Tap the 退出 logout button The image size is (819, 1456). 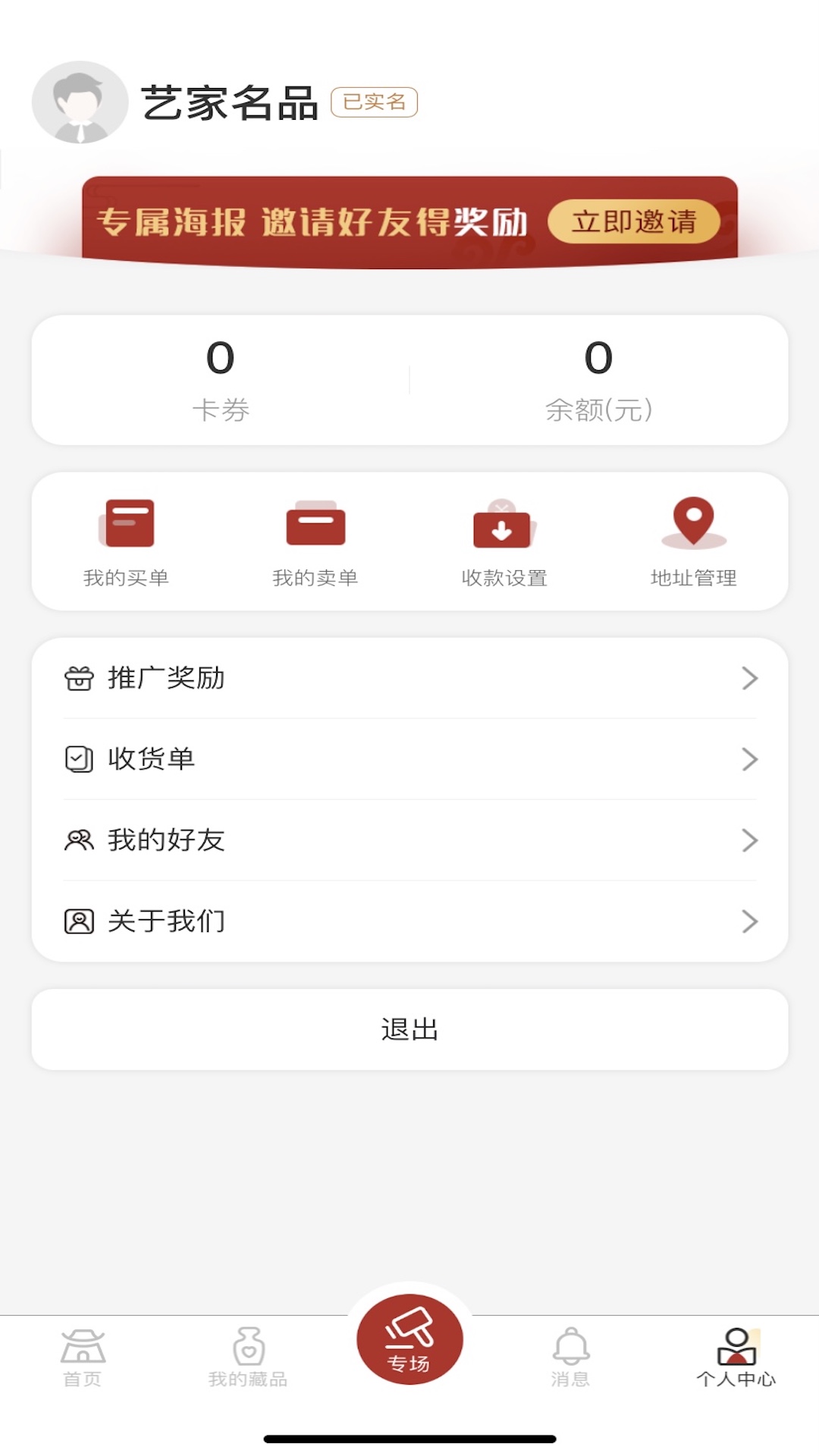pos(409,1029)
